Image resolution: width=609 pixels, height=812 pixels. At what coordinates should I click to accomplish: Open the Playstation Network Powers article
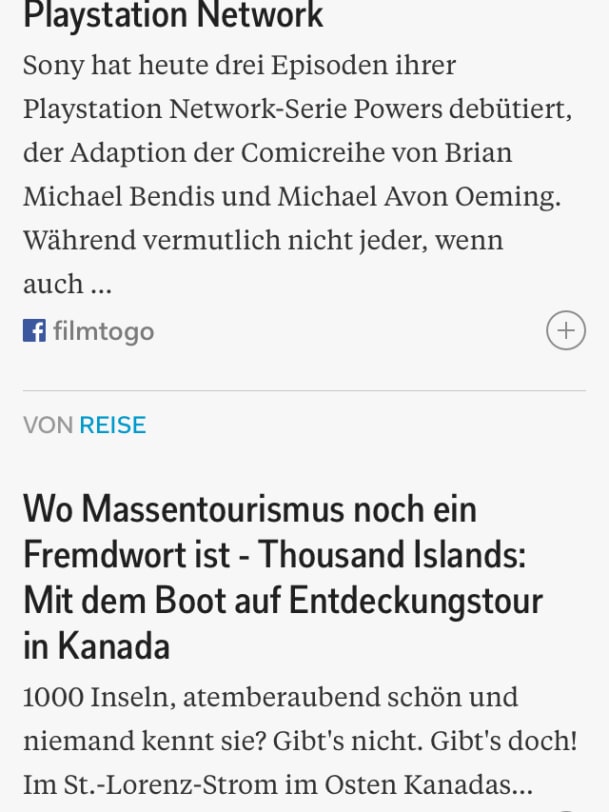coord(173,17)
